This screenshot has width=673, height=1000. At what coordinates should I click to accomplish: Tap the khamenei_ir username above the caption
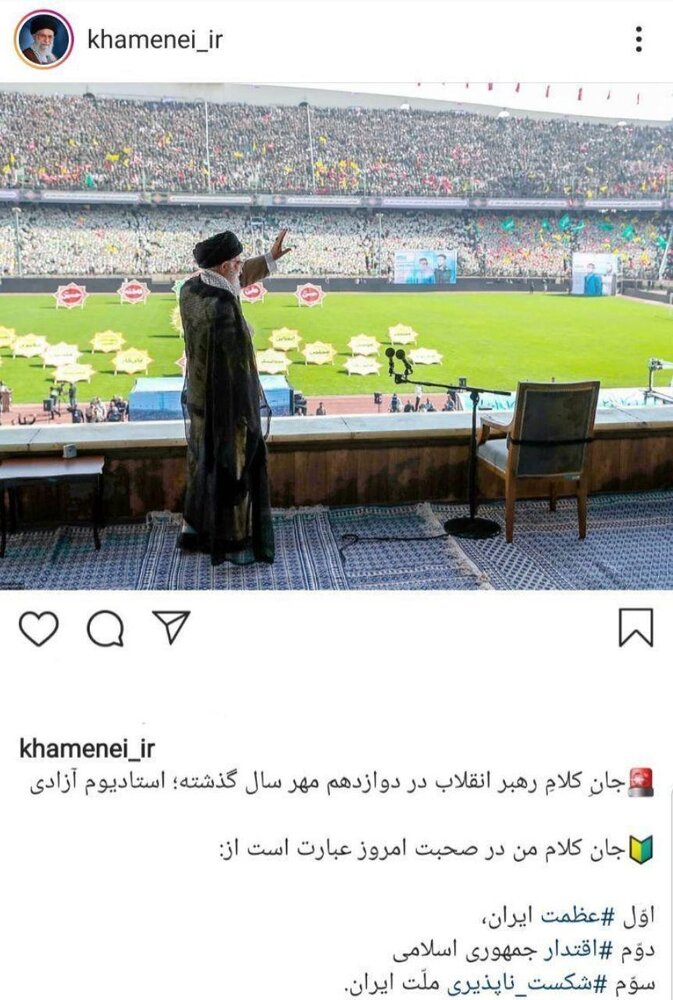tap(87, 748)
